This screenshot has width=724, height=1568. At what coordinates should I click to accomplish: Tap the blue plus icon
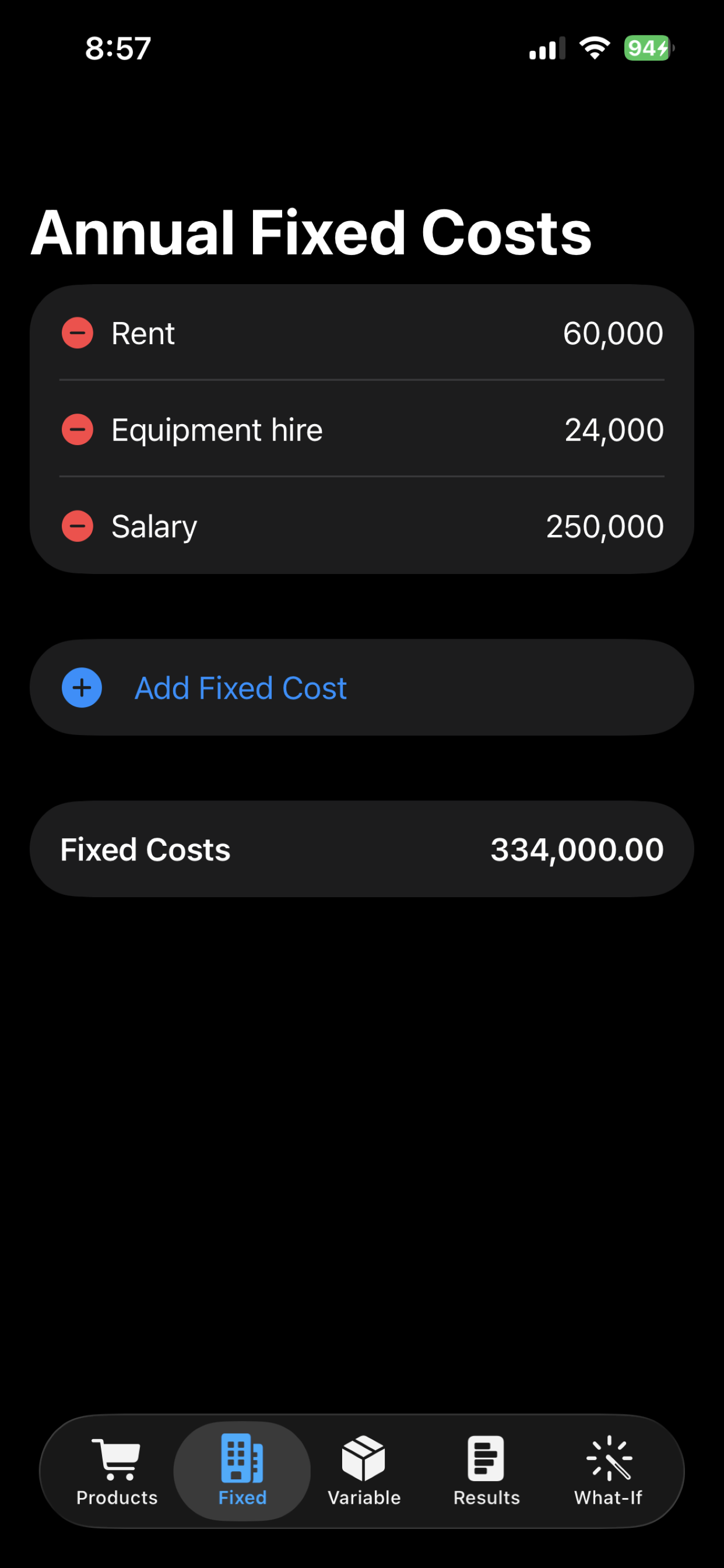click(81, 688)
